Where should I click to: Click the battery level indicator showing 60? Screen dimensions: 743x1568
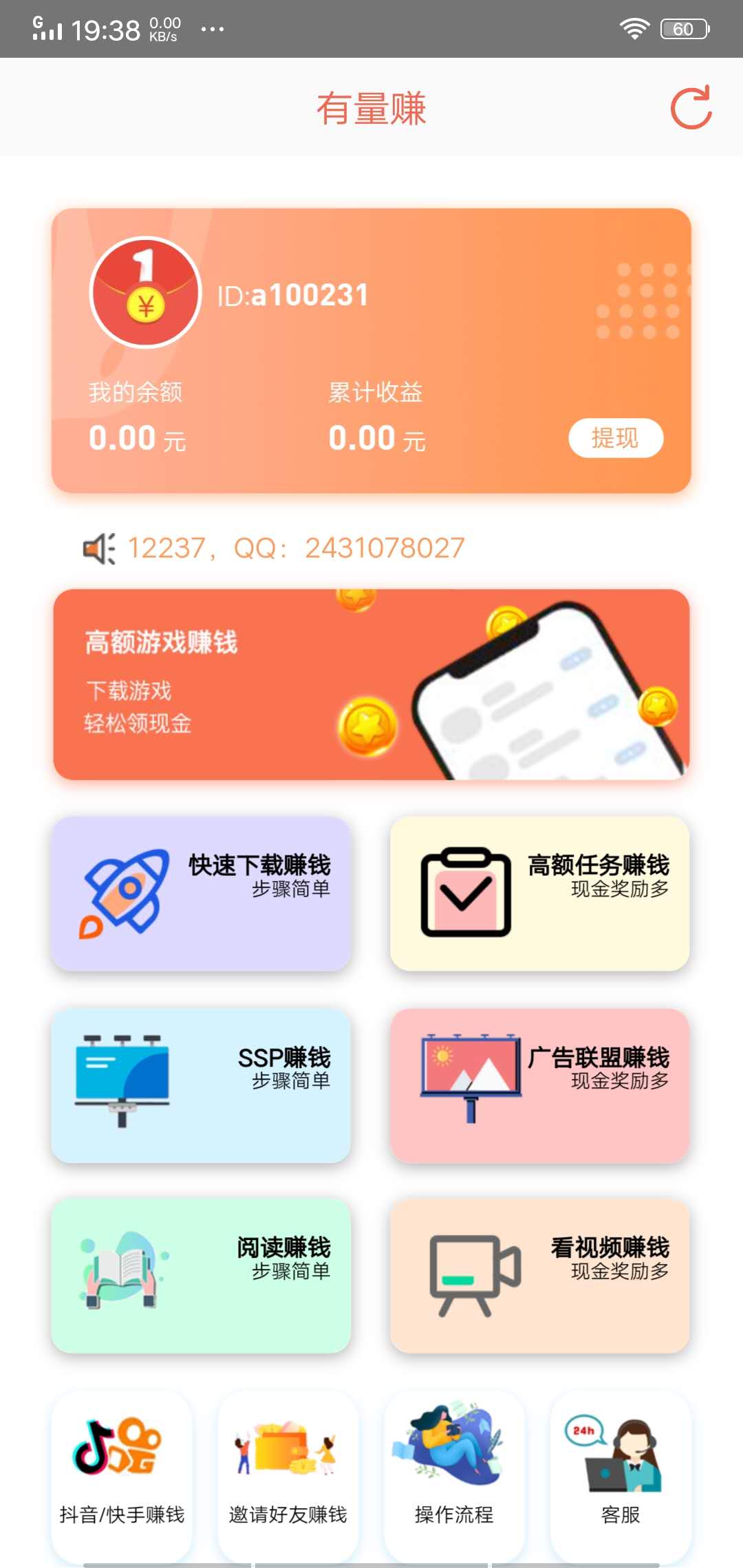[684, 28]
